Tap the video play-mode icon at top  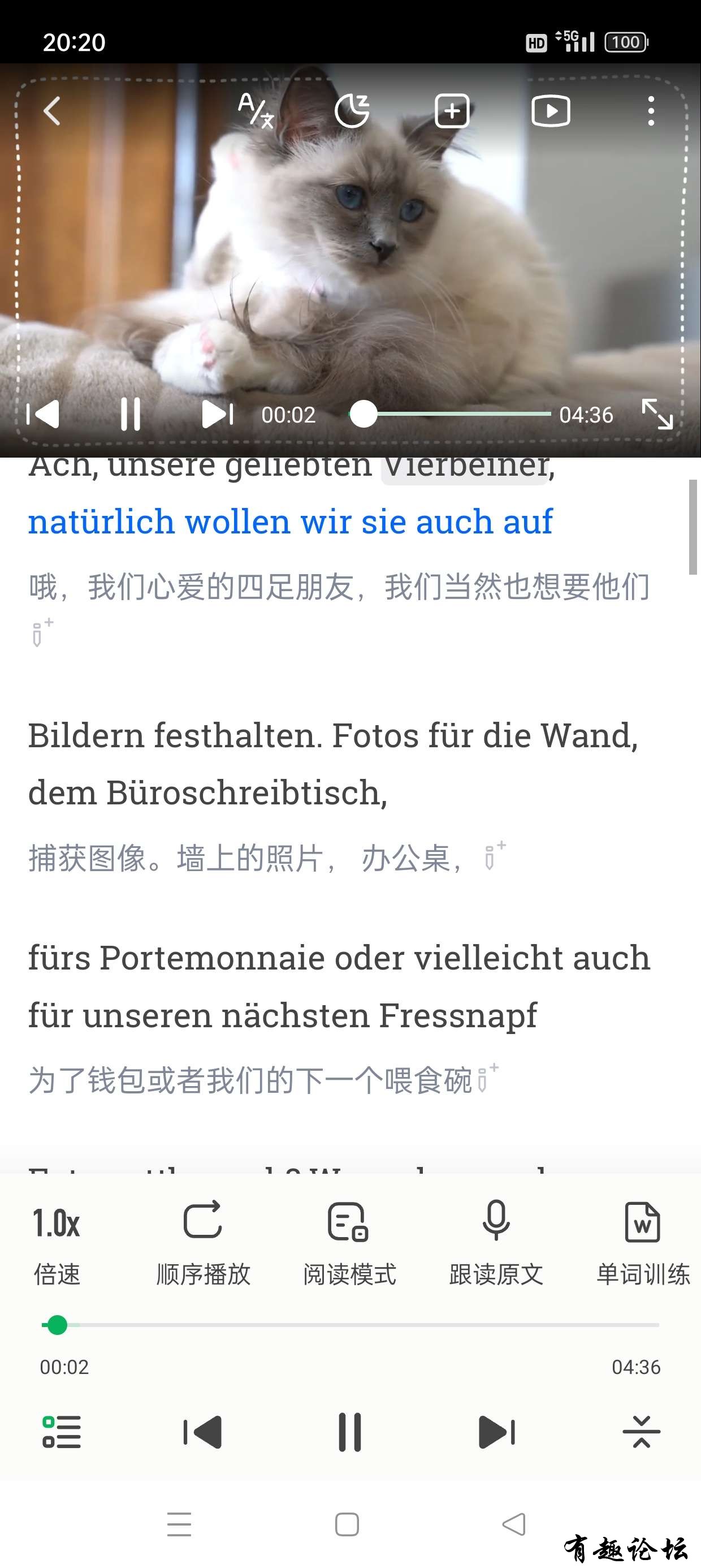(x=551, y=111)
